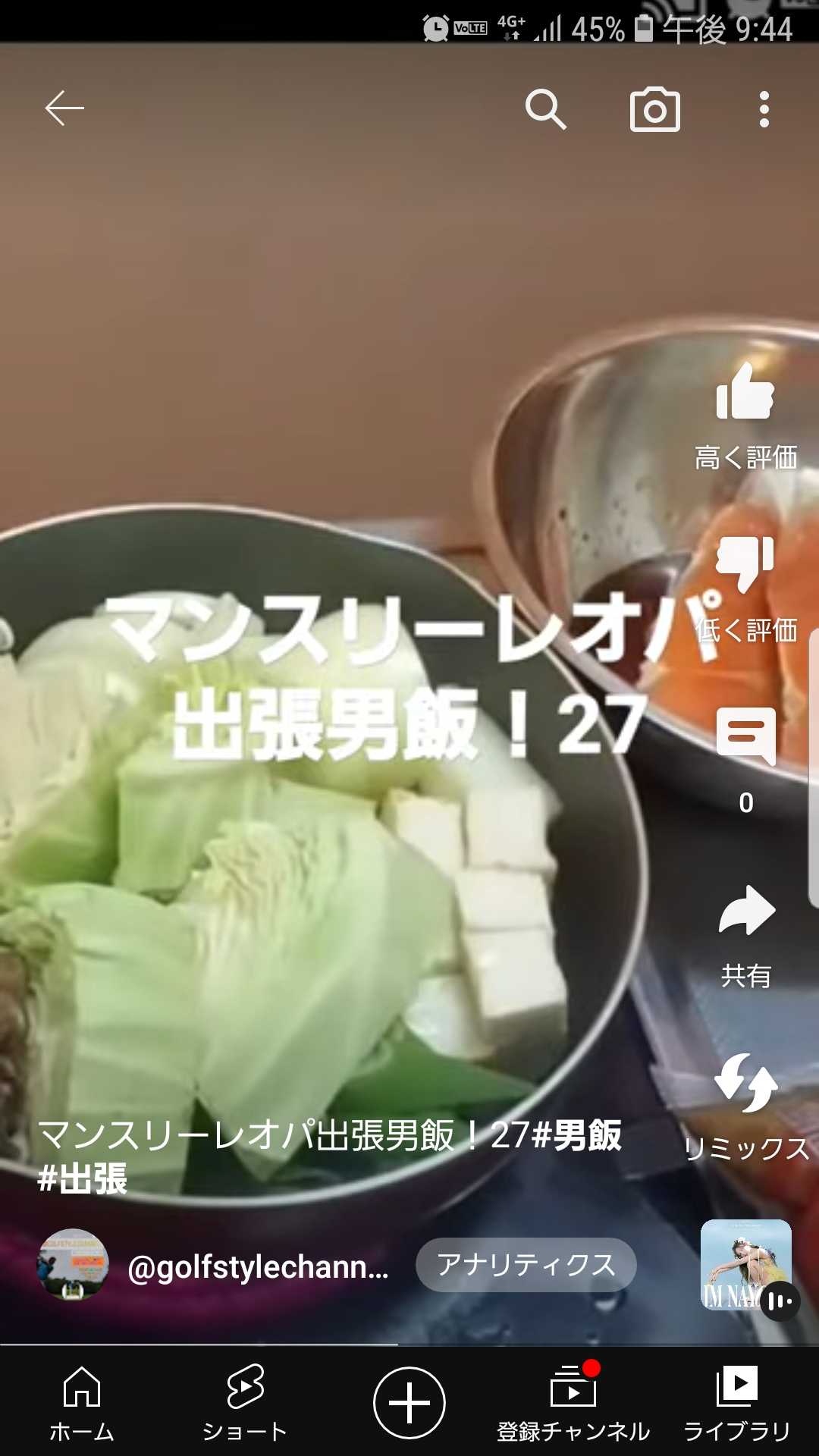Go back using the arrow icon
This screenshot has width=819, height=1456.
64,108
